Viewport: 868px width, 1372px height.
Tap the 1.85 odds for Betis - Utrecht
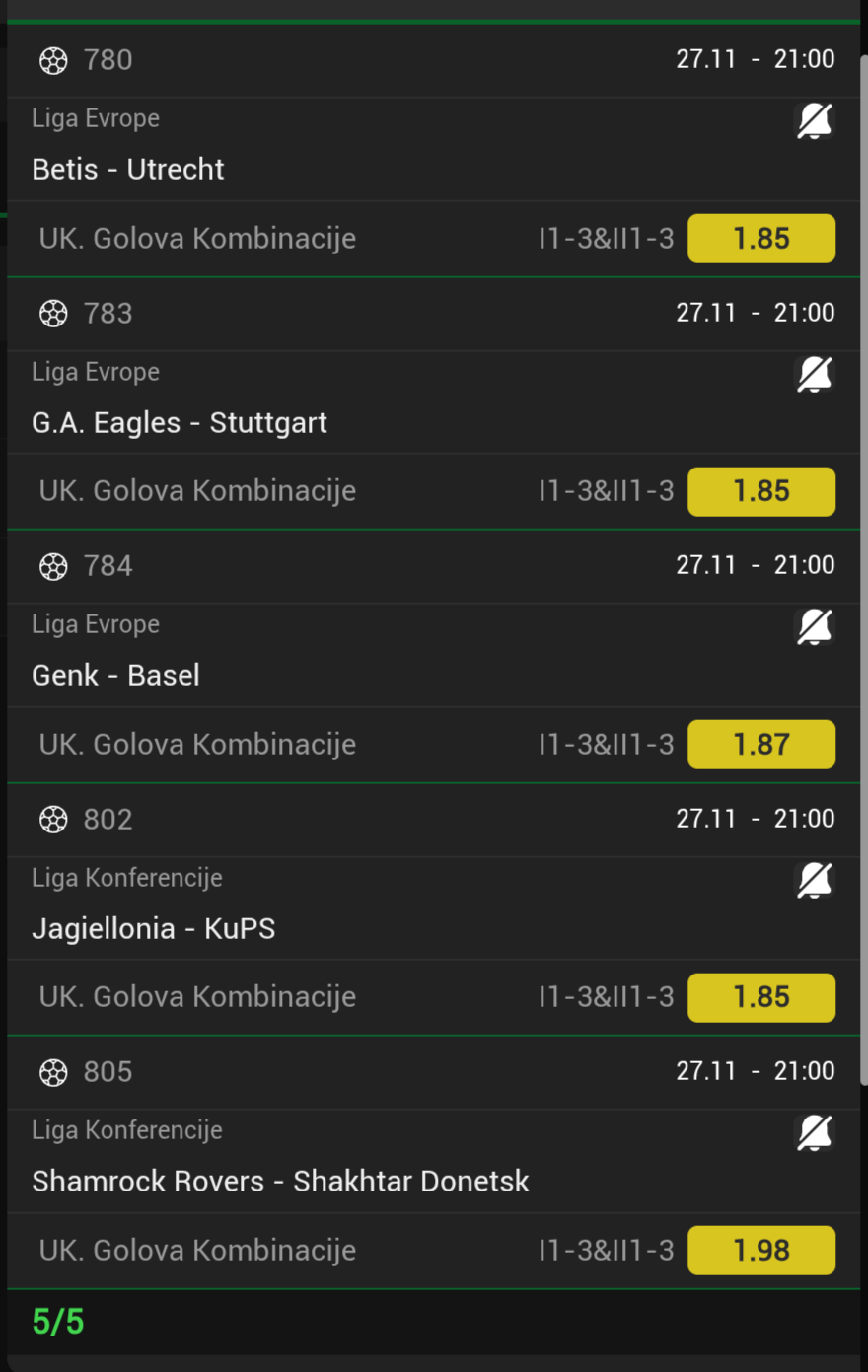coord(760,239)
